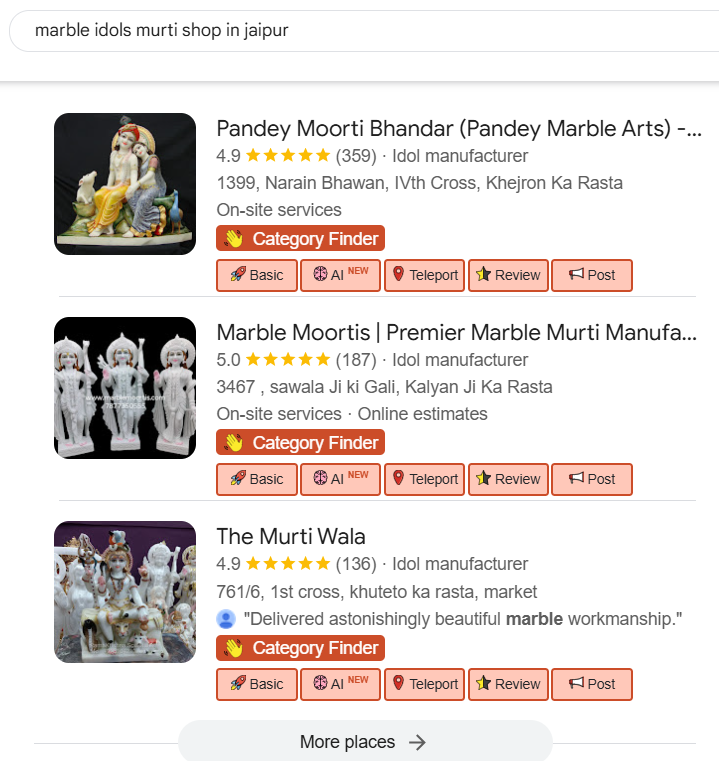Screen dimensions: 719x761
Task: Tap Category Finder under The Murti Wala
Action: (300, 648)
